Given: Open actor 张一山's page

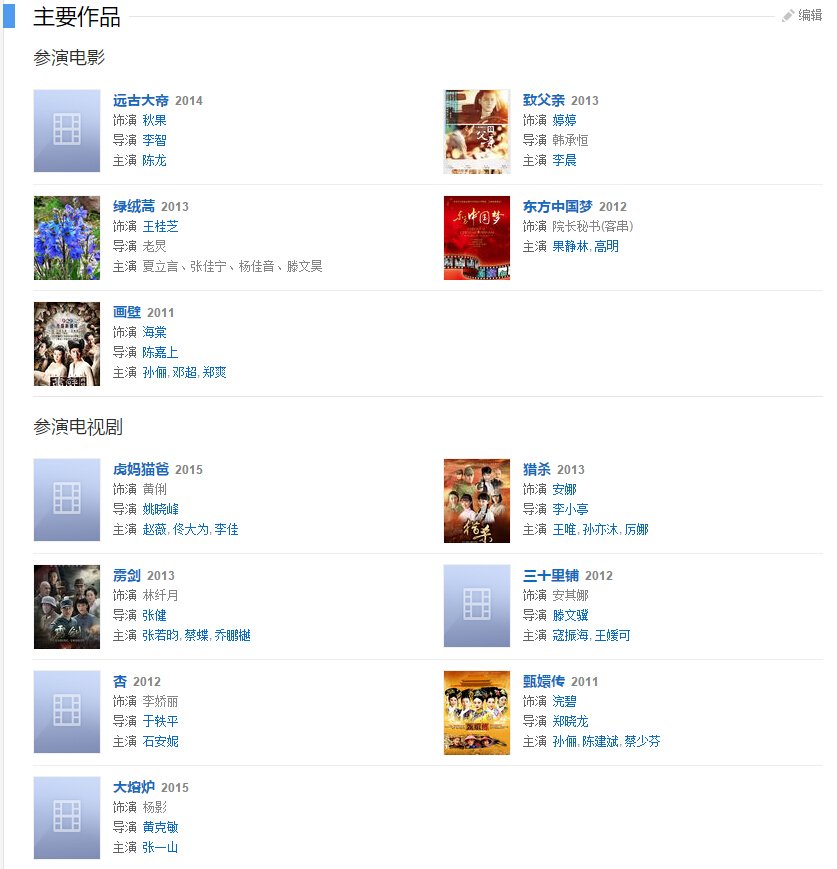Looking at the screenshot, I should (x=160, y=847).
